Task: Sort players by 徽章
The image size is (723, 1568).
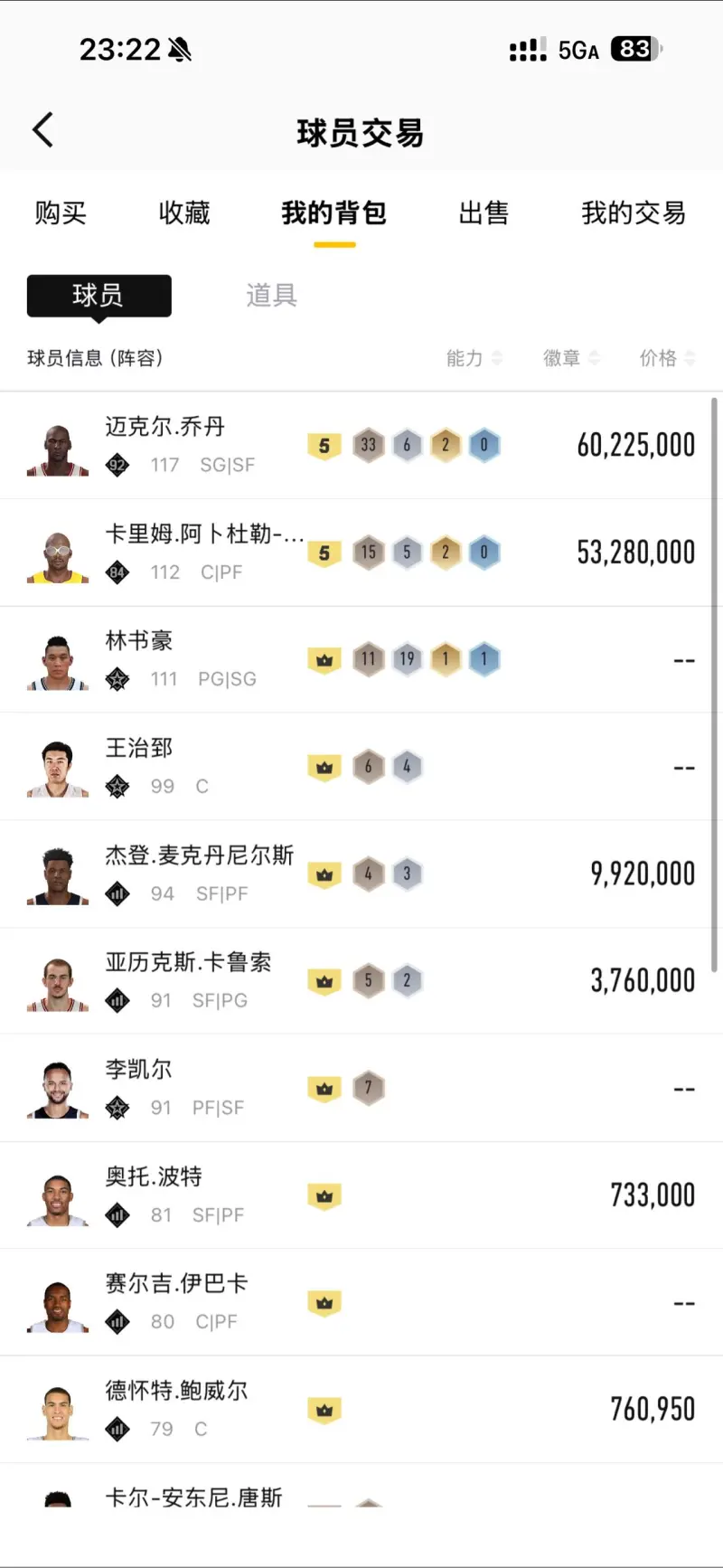Action: 570,358
